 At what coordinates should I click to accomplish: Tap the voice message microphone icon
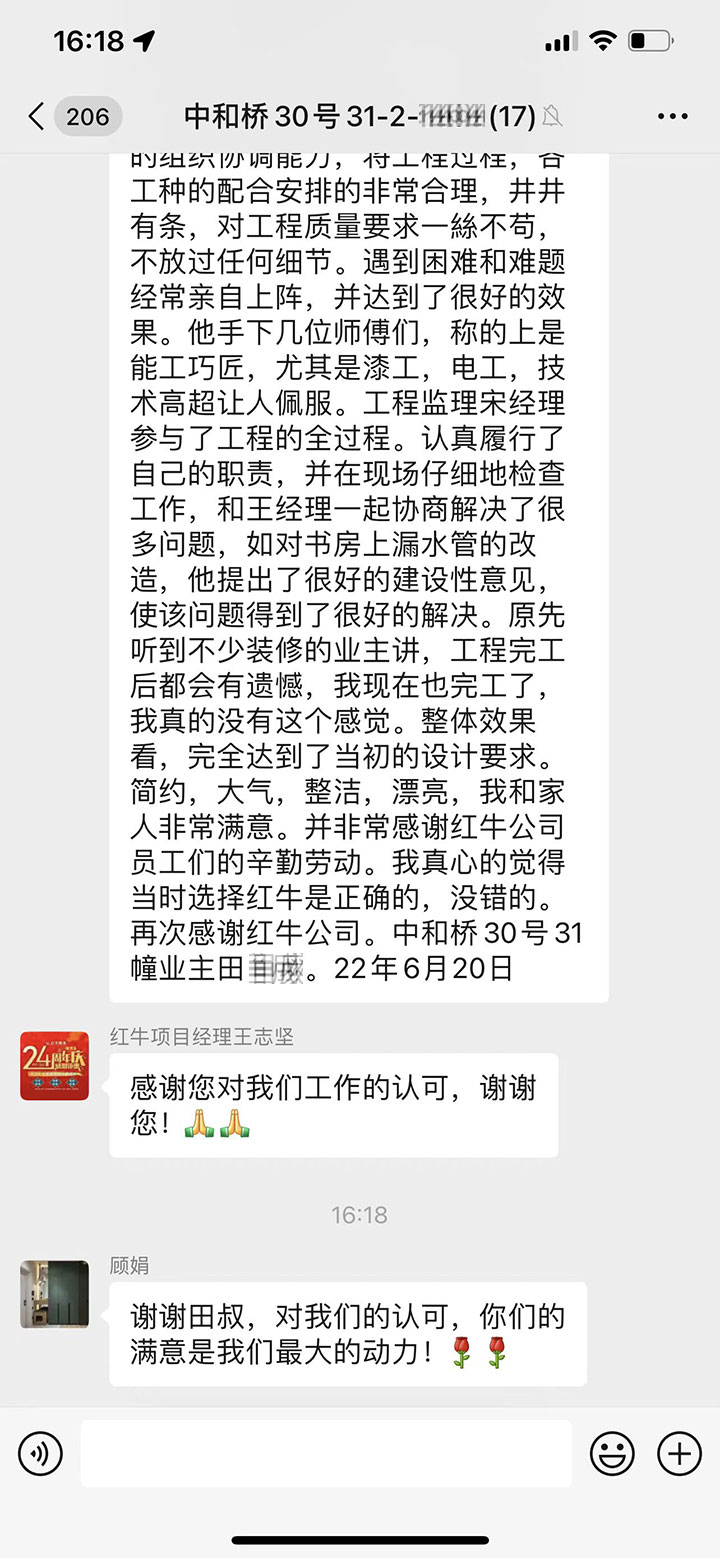point(40,1455)
